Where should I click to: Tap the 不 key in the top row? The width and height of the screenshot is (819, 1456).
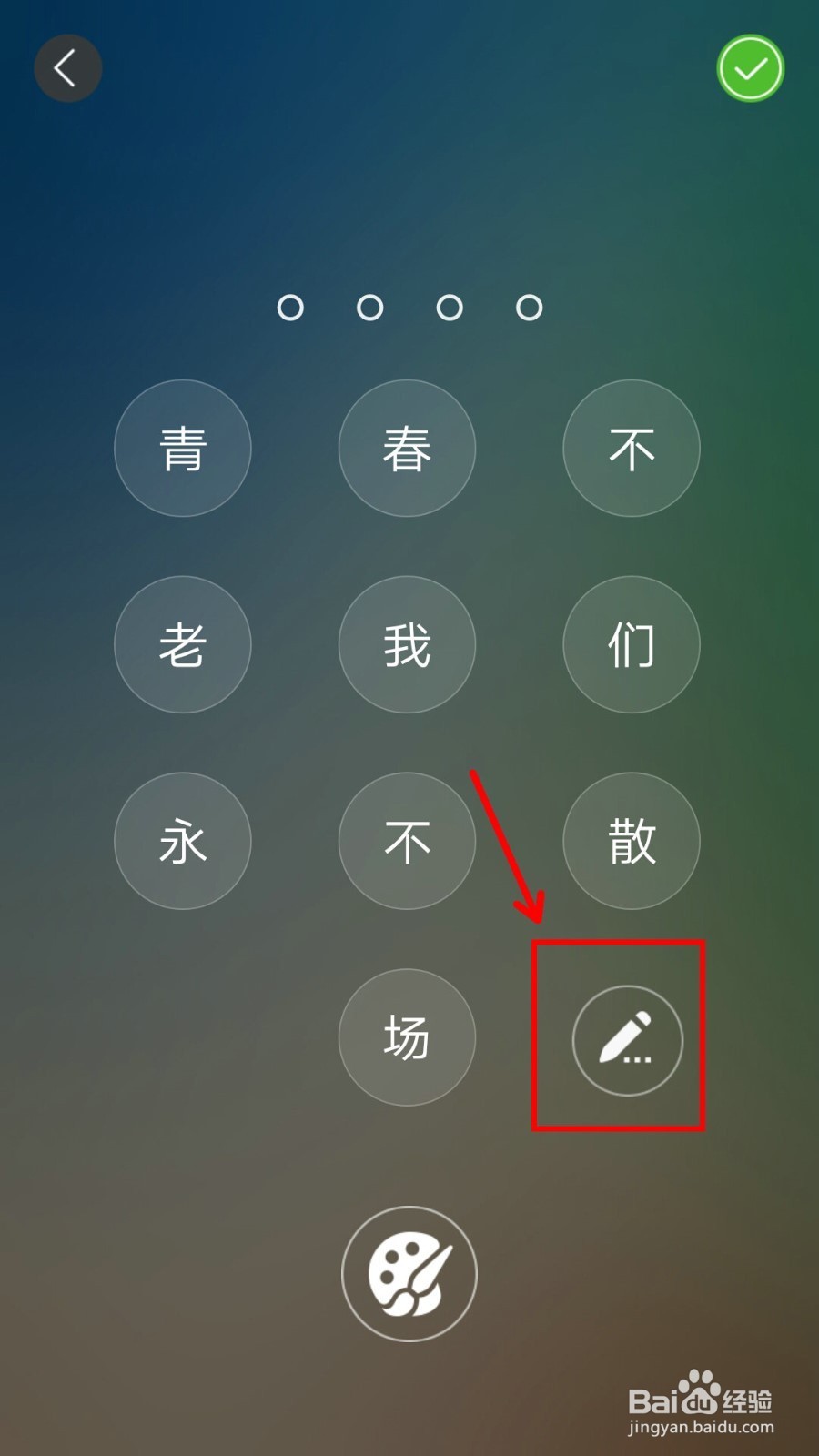(632, 448)
